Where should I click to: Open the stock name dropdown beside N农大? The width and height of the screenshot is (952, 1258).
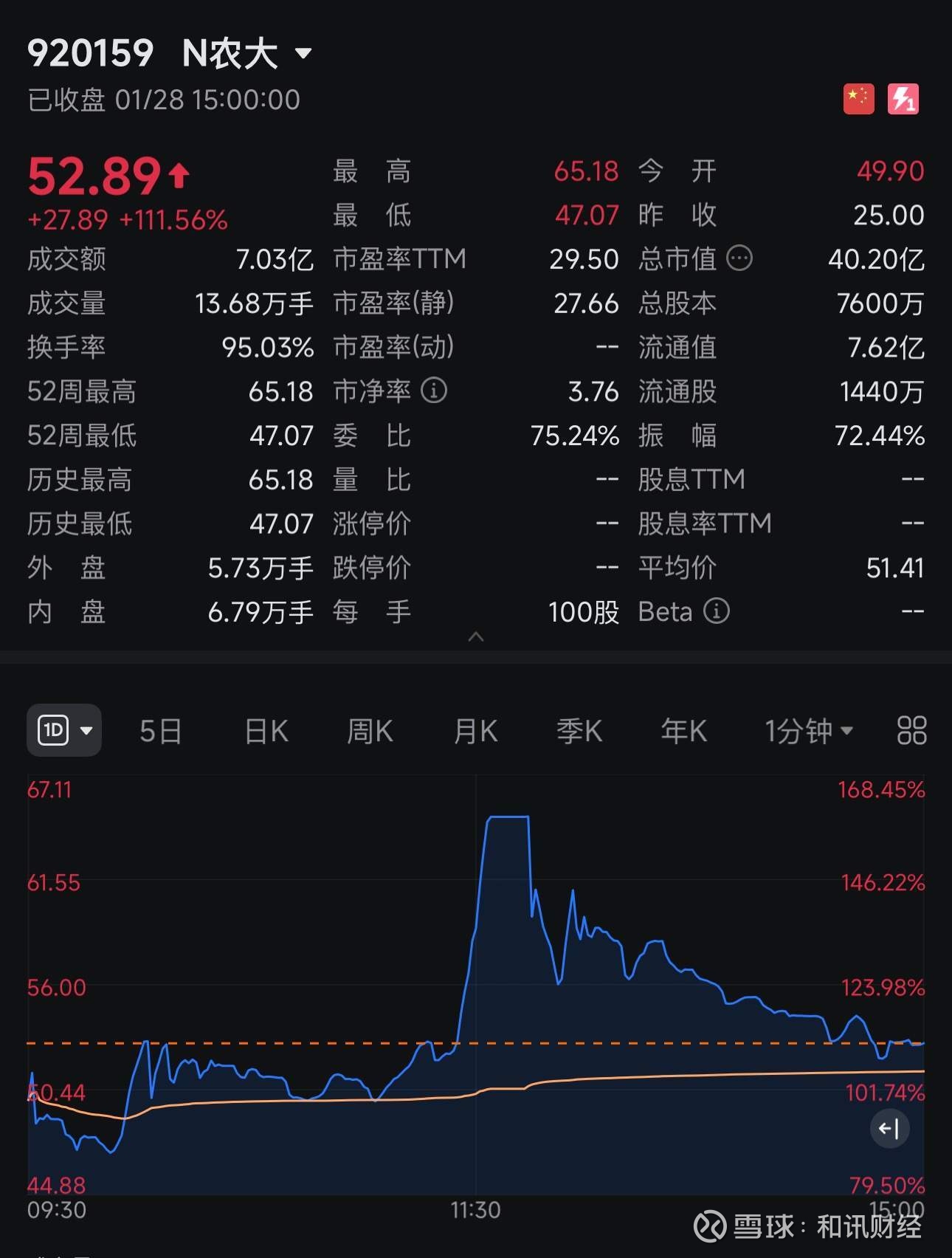[303, 53]
